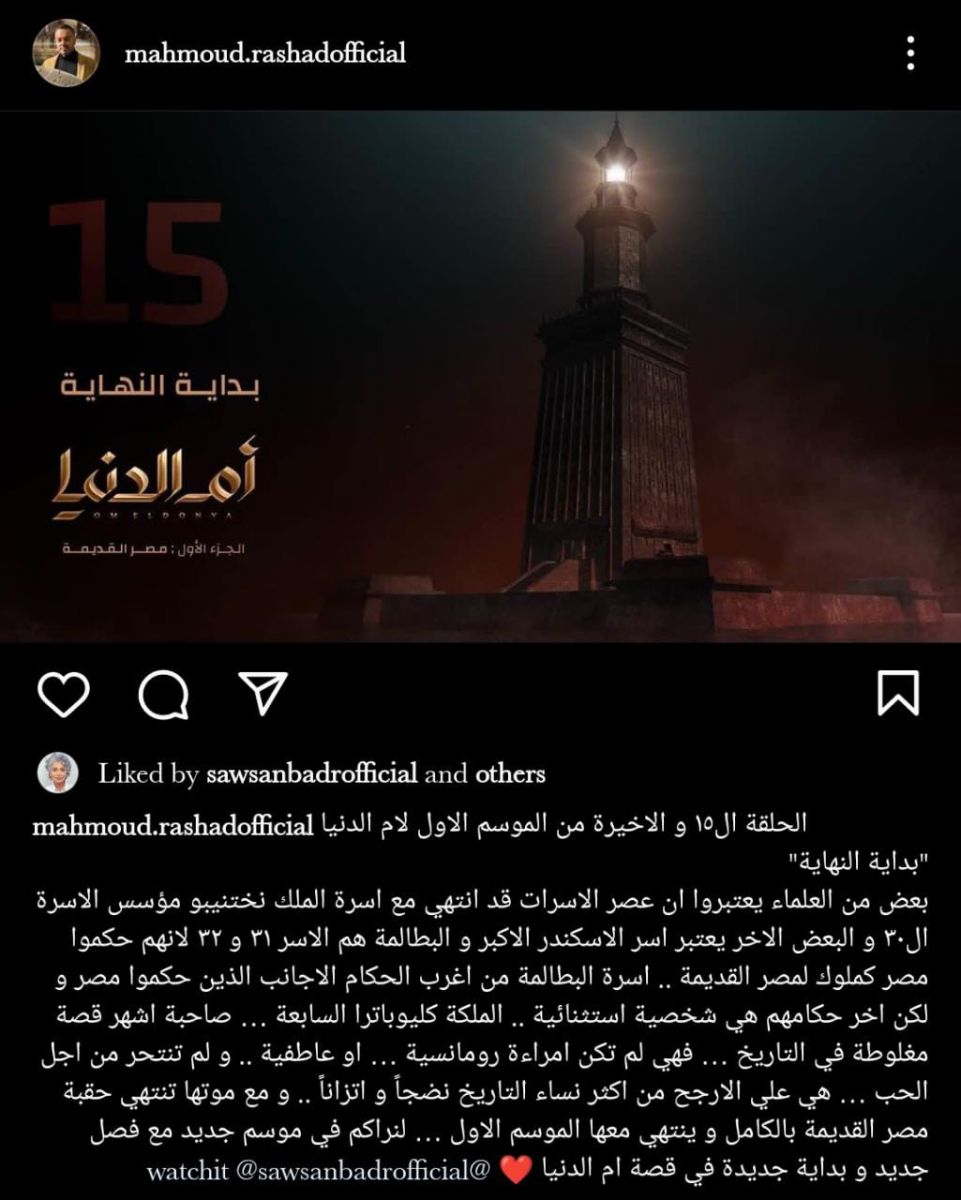Open mahmoud.rashadofficial username in the caption
961x1200 pixels.
tap(173, 826)
